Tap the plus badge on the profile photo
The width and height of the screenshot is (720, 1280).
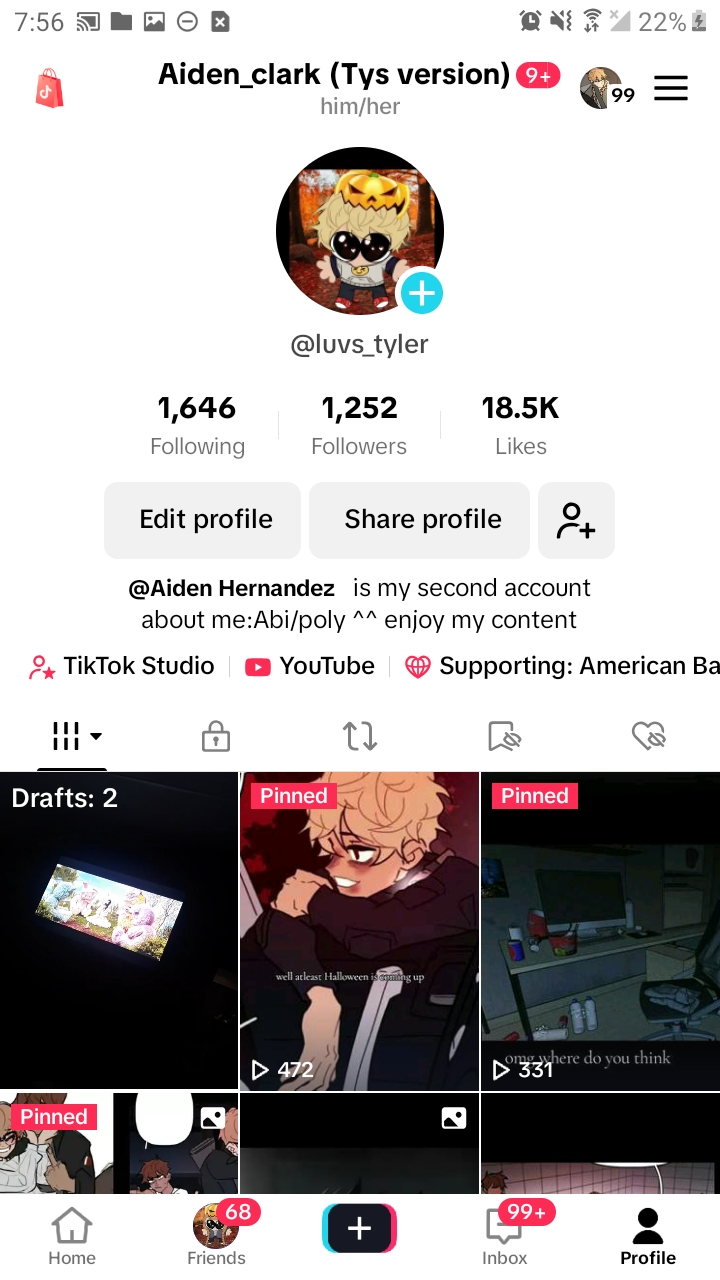(422, 293)
